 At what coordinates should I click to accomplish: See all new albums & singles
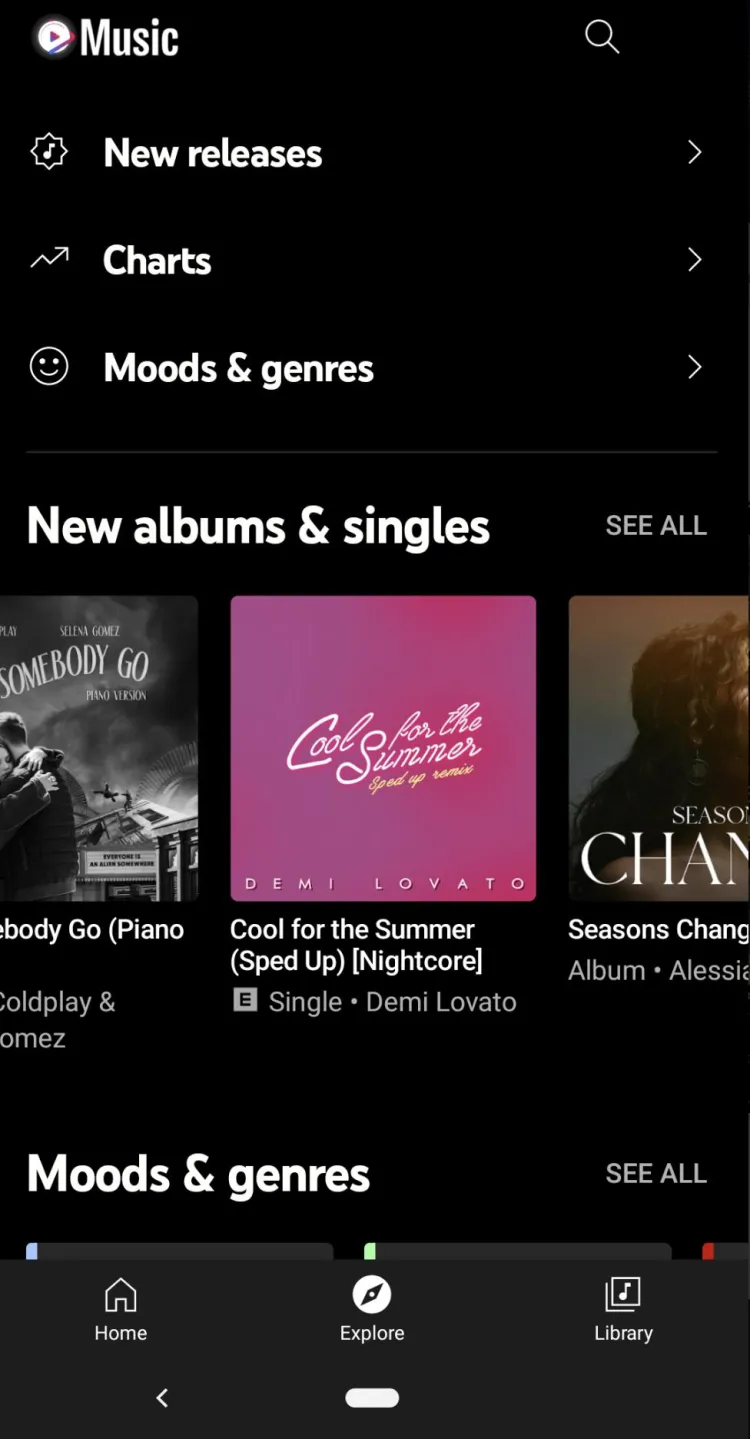(x=656, y=526)
